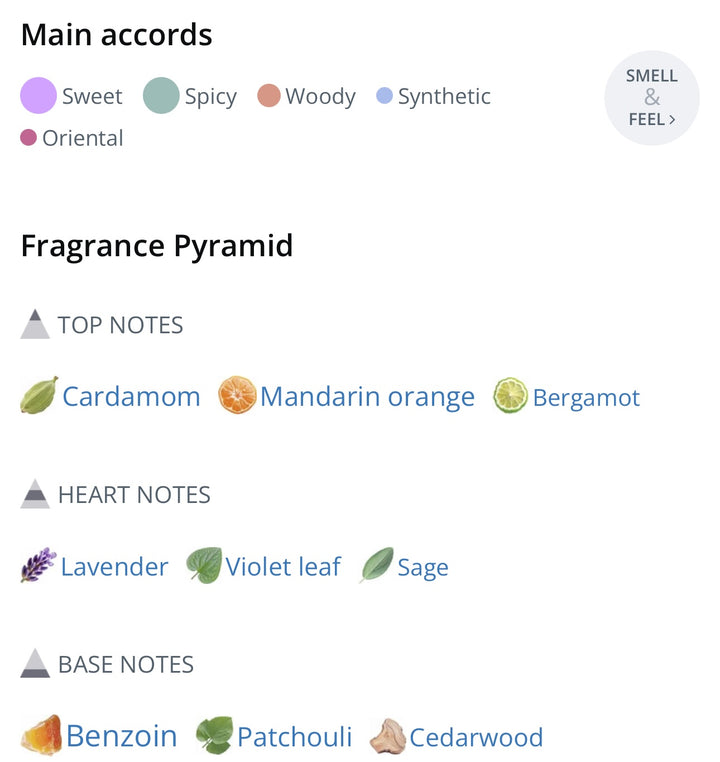The width and height of the screenshot is (720, 762).
Task: Tap the Mandarin orange note
Action: coord(366,396)
